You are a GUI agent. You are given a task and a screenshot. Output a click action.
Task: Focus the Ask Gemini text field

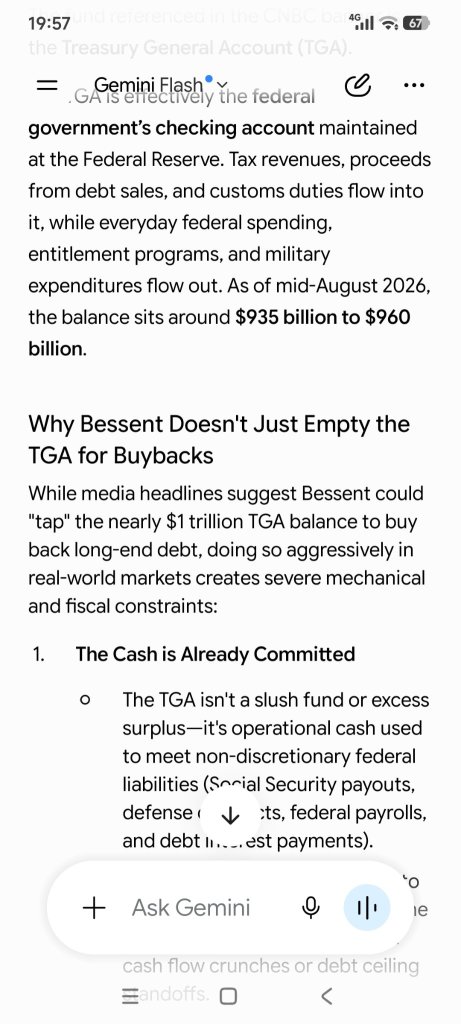(191, 908)
